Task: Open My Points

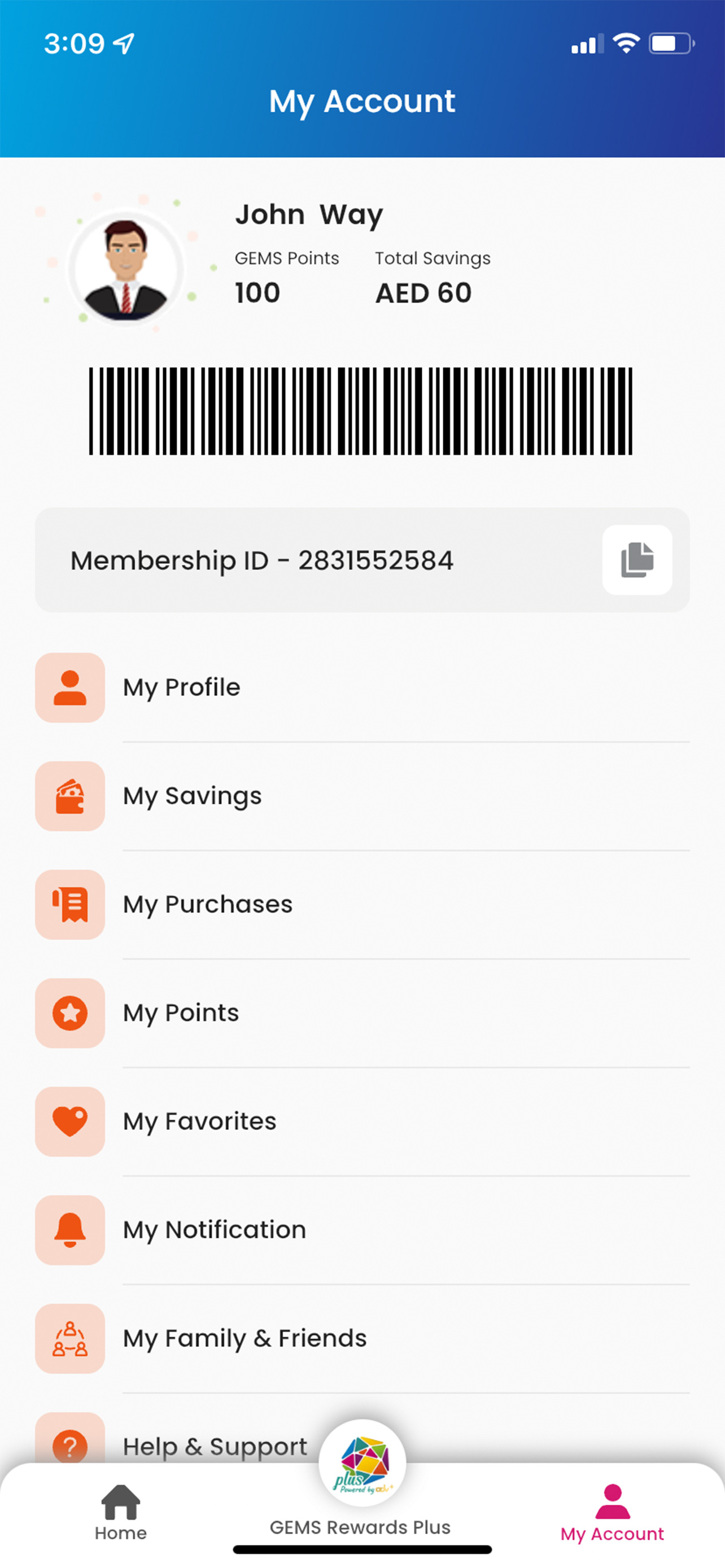Action: pyautogui.click(x=362, y=1013)
